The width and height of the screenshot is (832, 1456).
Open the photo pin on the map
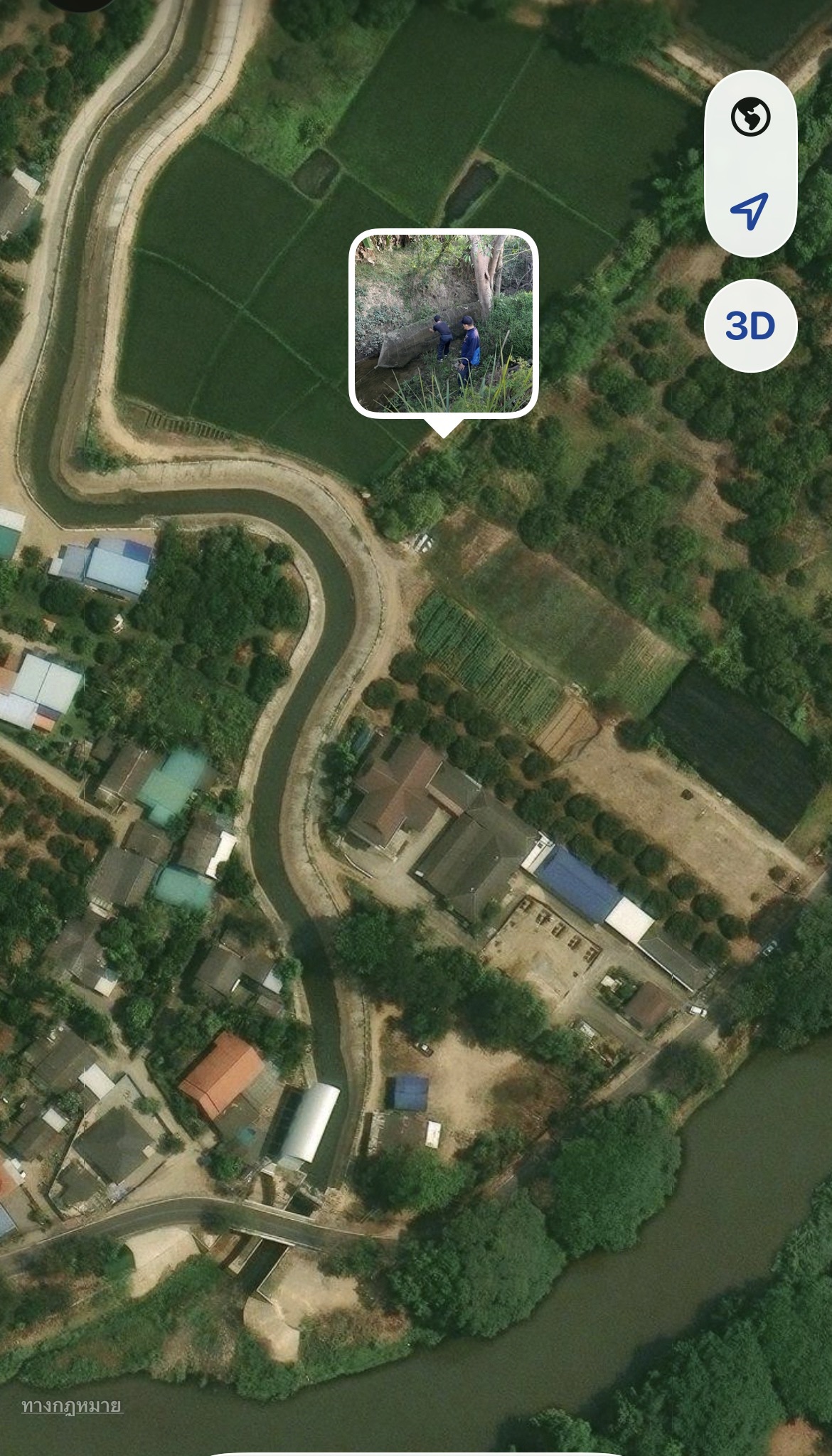coord(443,323)
